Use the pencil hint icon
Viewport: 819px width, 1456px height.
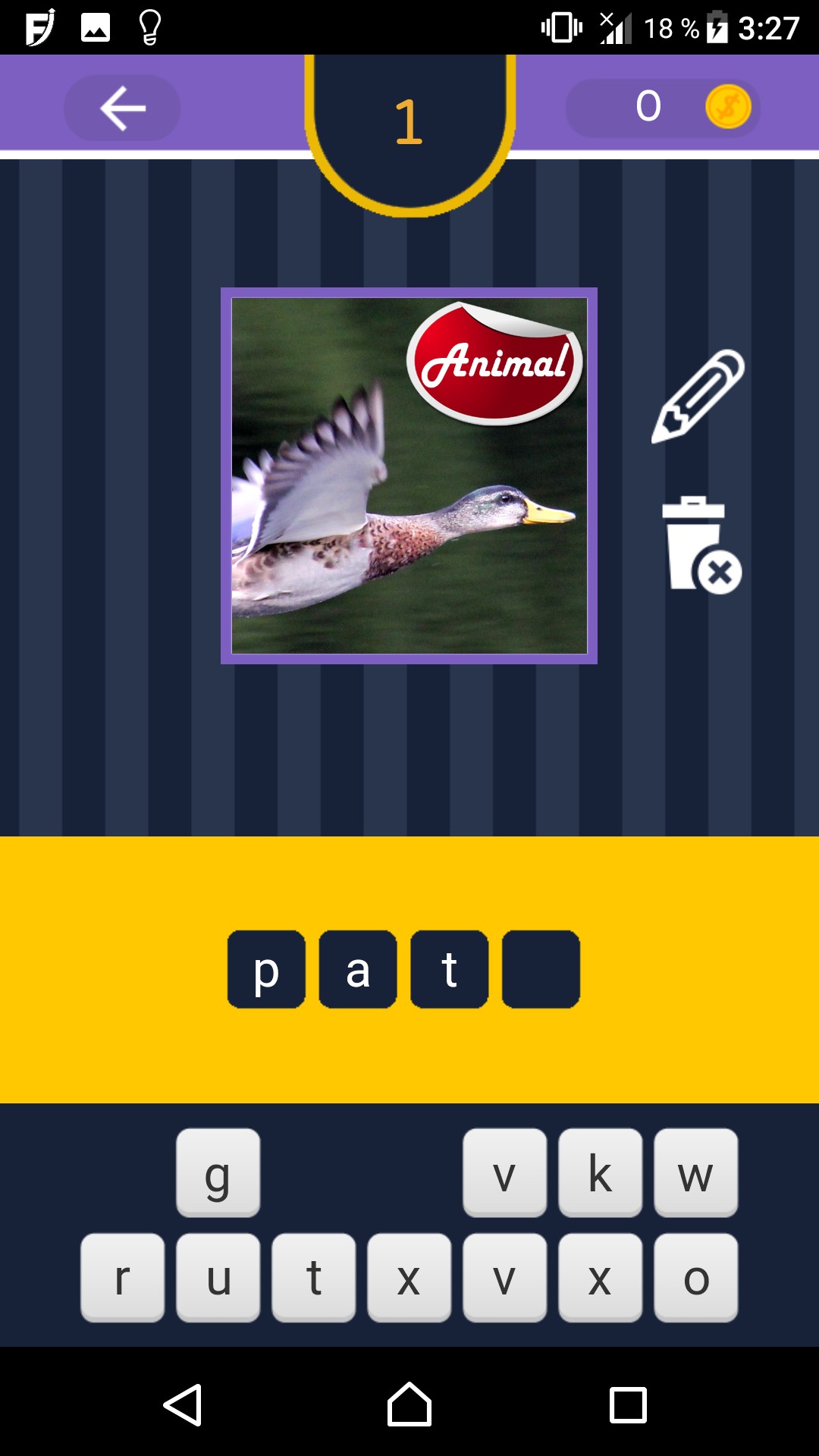pyautogui.click(x=698, y=396)
